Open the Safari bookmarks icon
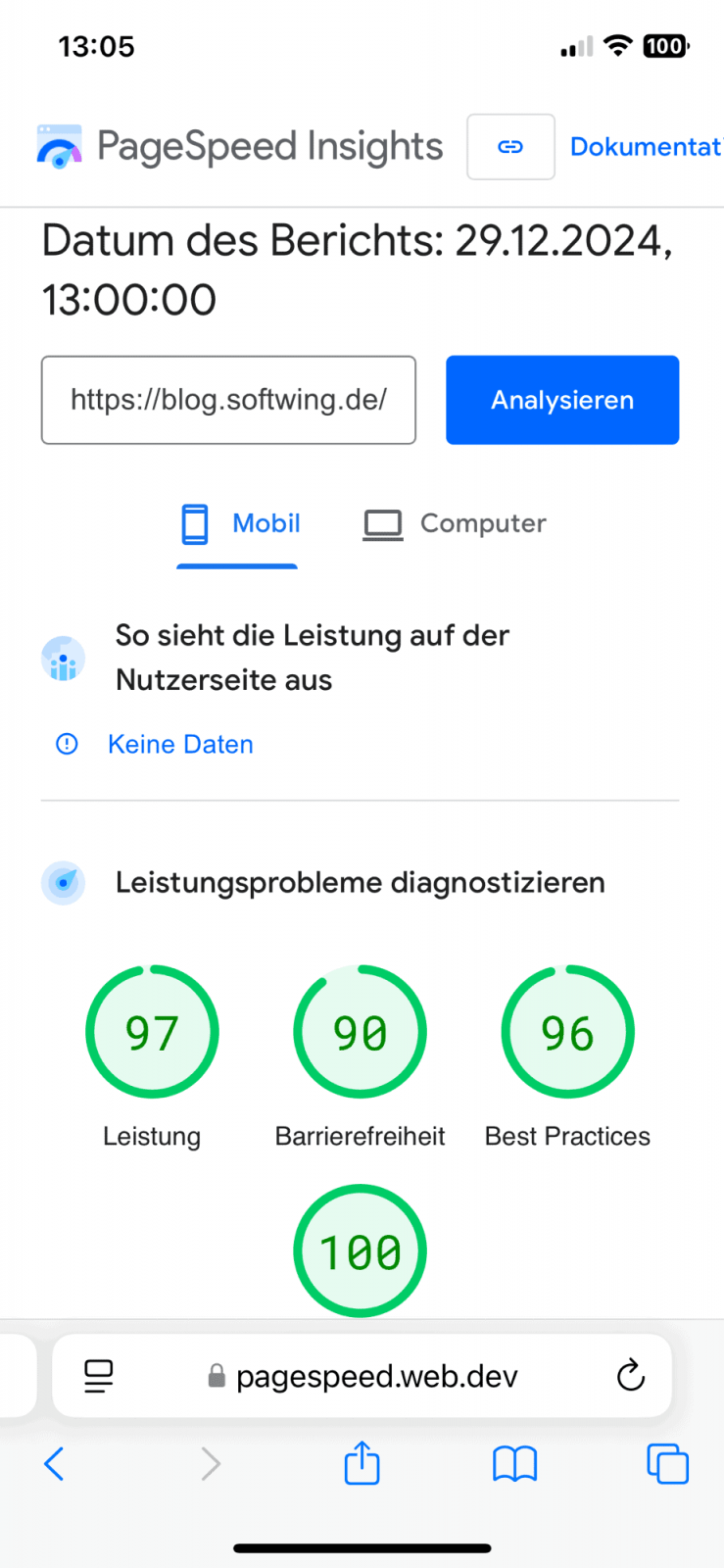Viewport: 724px width, 1568px height. click(514, 1463)
